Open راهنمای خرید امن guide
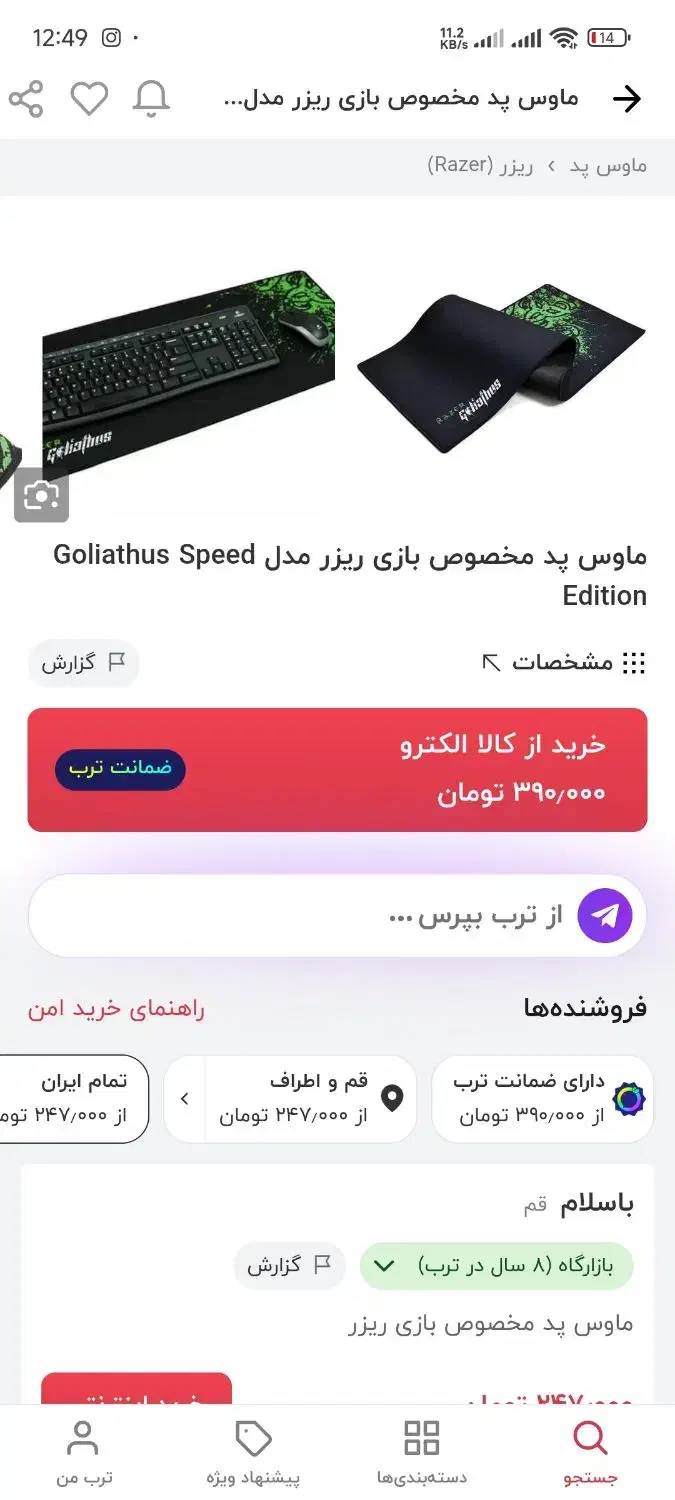Screen dimensions: 675x1500 pyautogui.click(x=116, y=1008)
